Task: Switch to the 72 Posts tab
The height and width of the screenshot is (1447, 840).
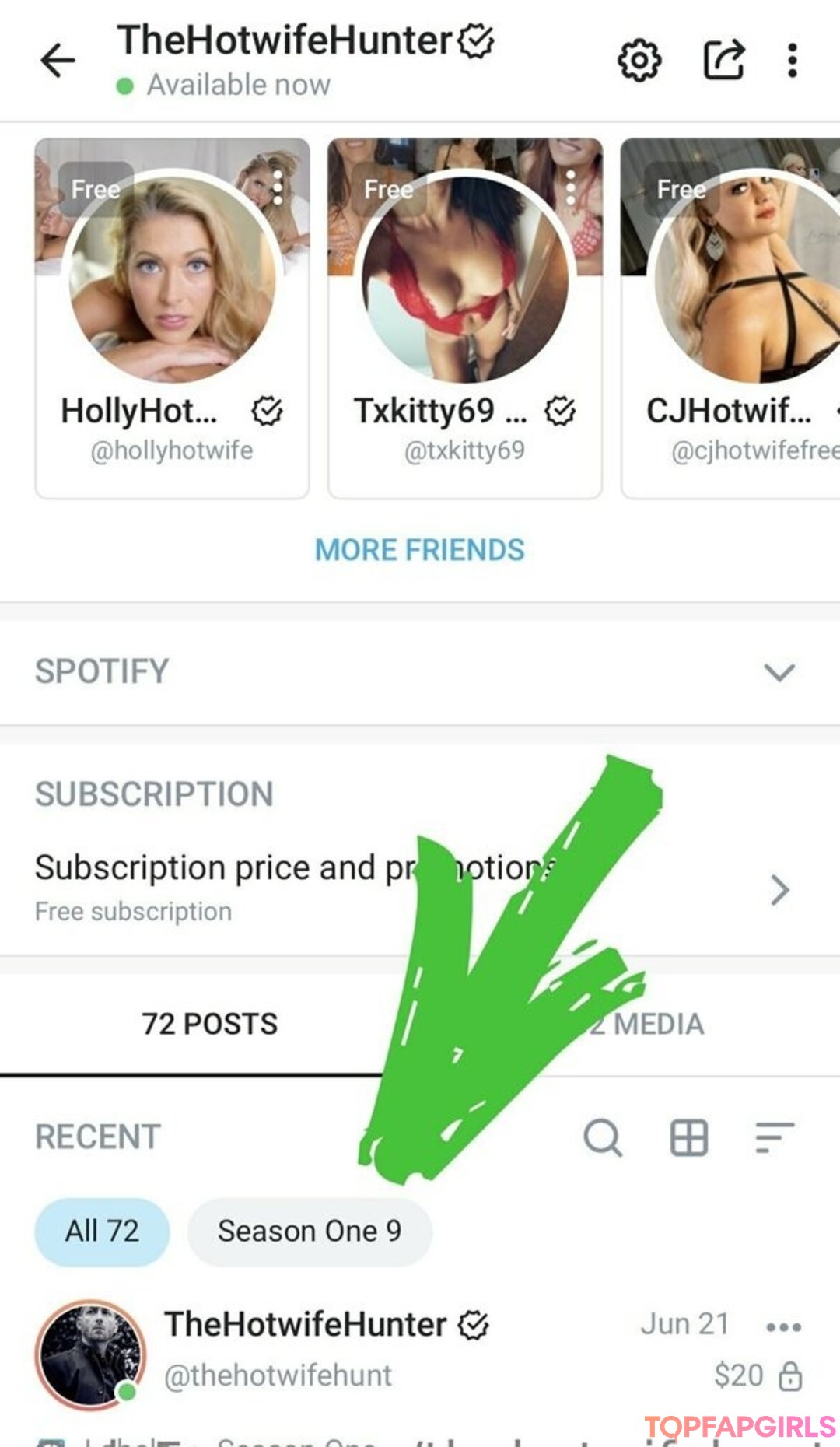Action: click(209, 1024)
